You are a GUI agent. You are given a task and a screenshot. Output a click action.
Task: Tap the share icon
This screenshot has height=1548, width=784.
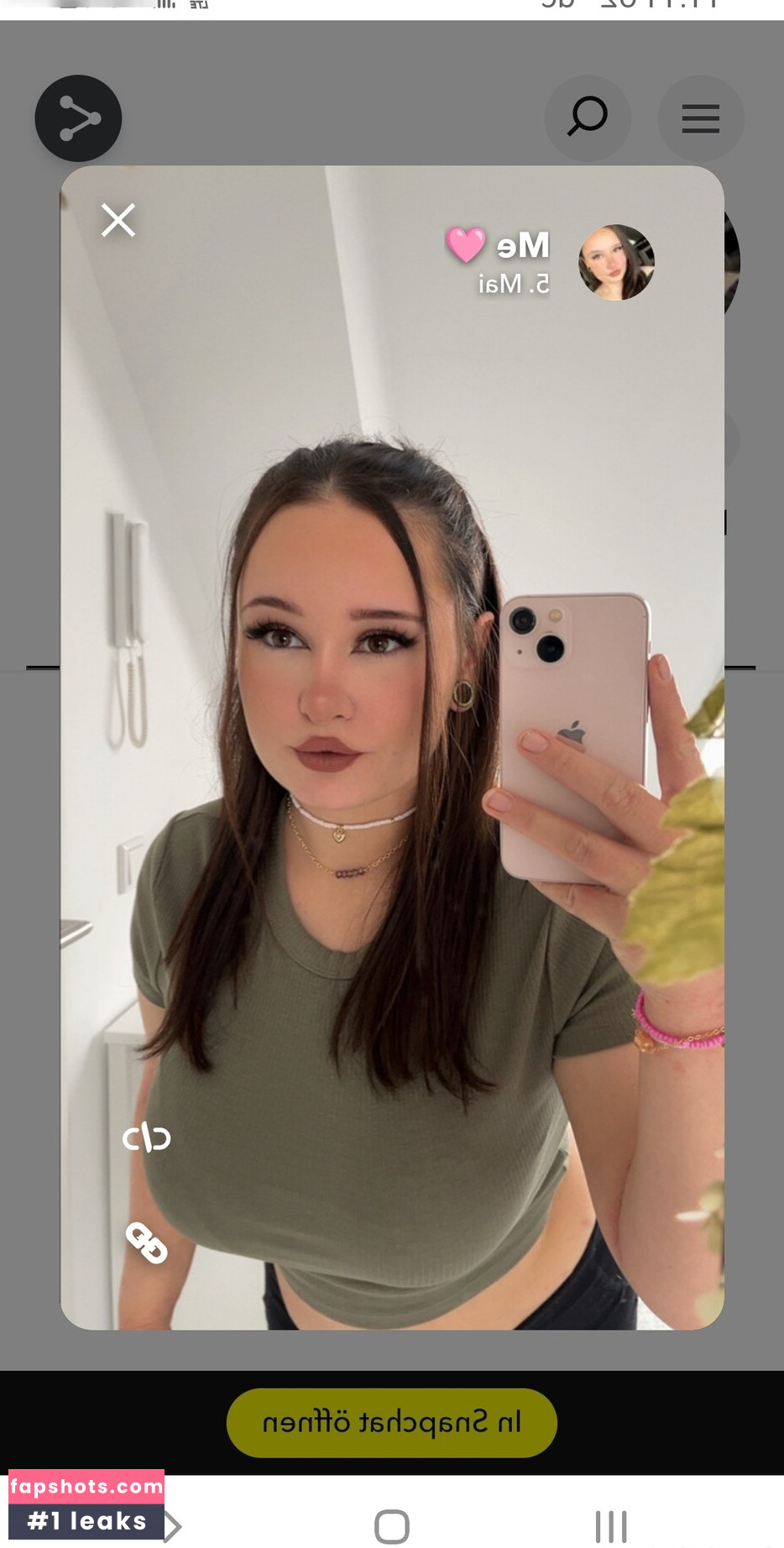click(x=78, y=118)
